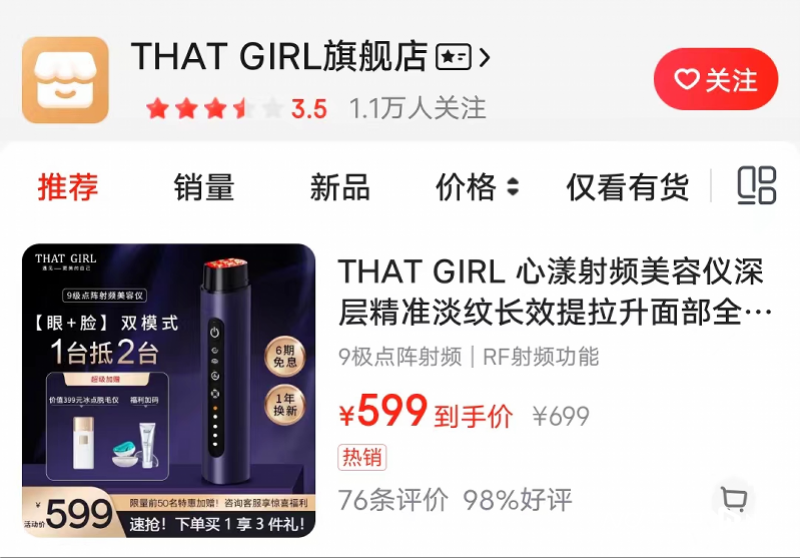800x558 pixels.
Task: Tap the store's shop logo icon
Action: 65,80
